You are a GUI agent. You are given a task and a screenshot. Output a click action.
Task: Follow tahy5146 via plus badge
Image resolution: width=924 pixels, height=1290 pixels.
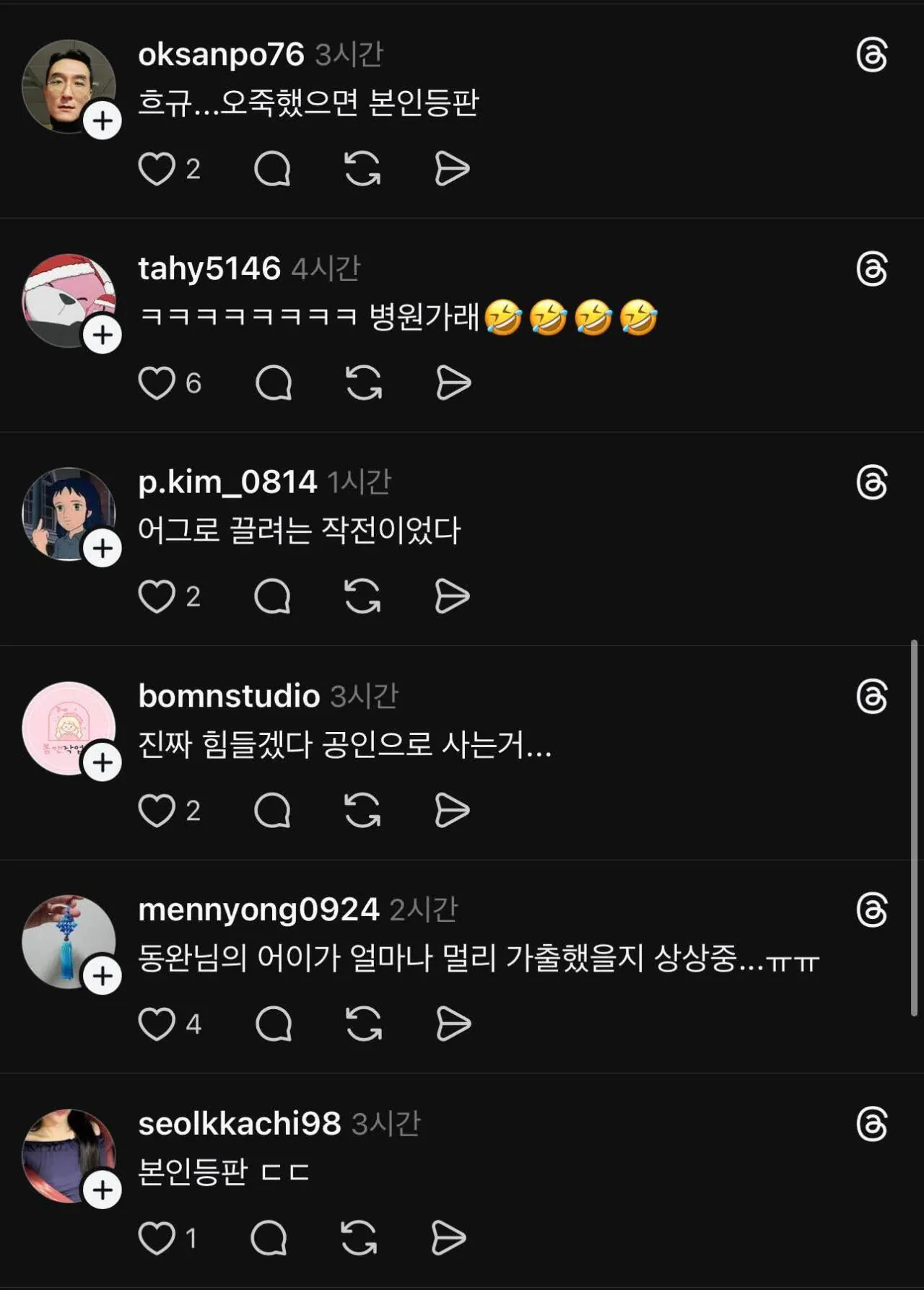tap(103, 335)
